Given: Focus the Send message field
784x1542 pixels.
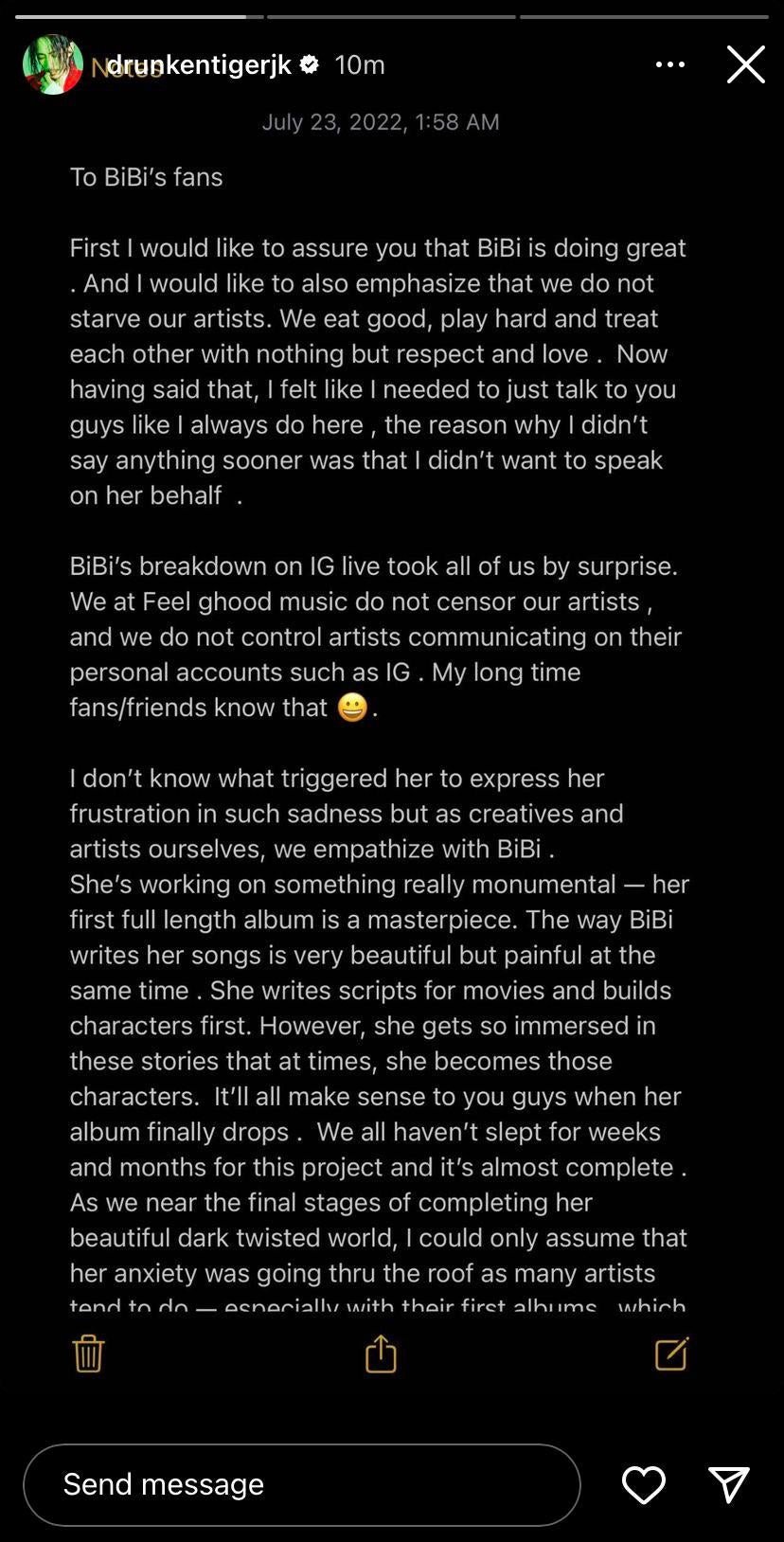Looking at the screenshot, I should point(301,1484).
